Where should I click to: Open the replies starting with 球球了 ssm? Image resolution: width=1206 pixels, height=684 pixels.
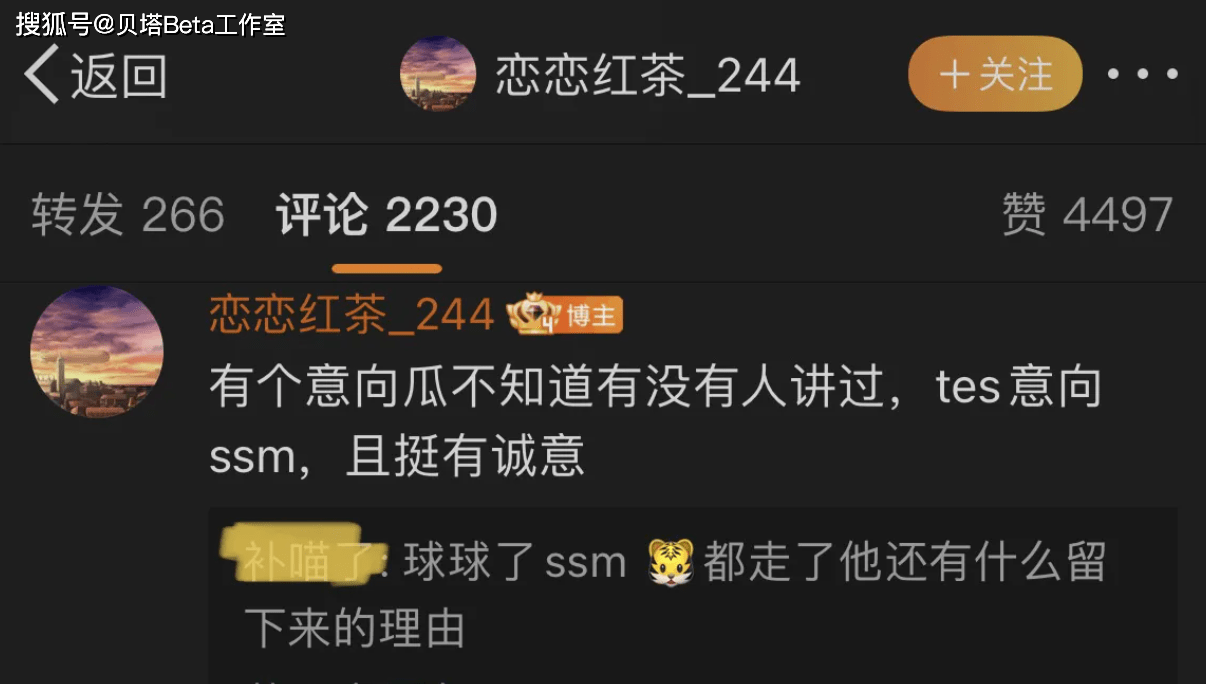(x=675, y=595)
